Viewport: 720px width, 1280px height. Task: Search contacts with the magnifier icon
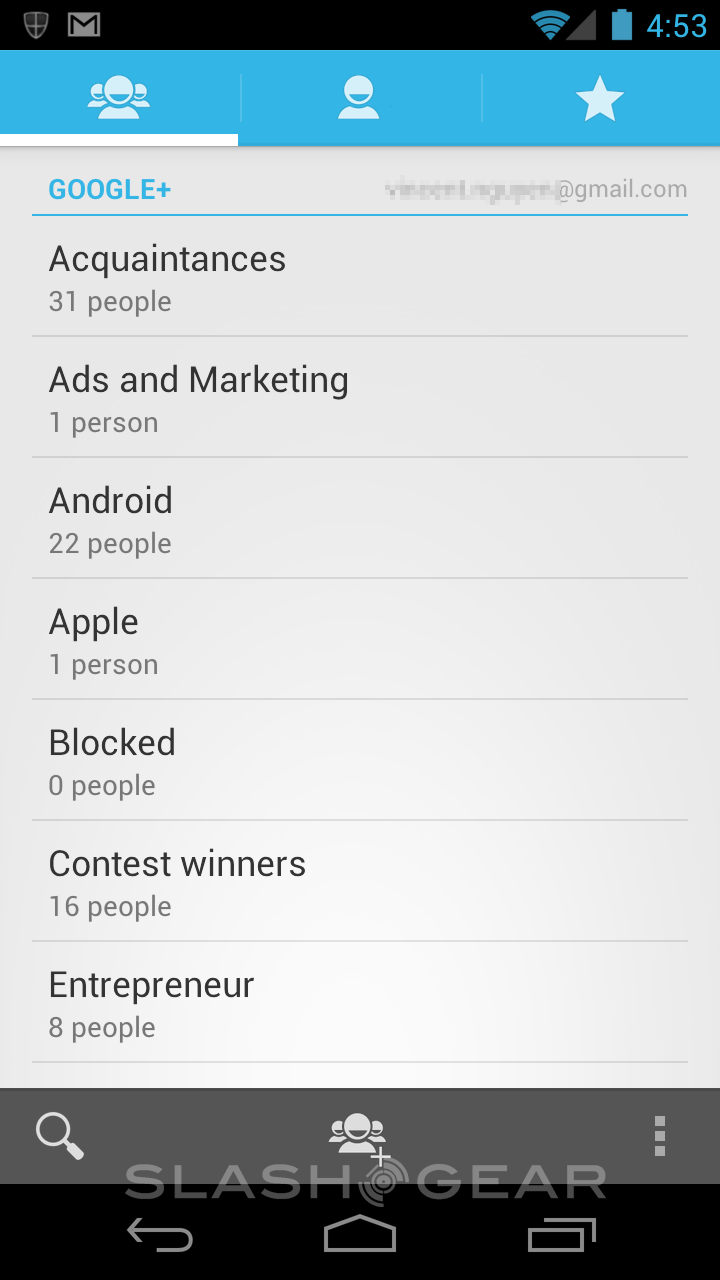60,1137
